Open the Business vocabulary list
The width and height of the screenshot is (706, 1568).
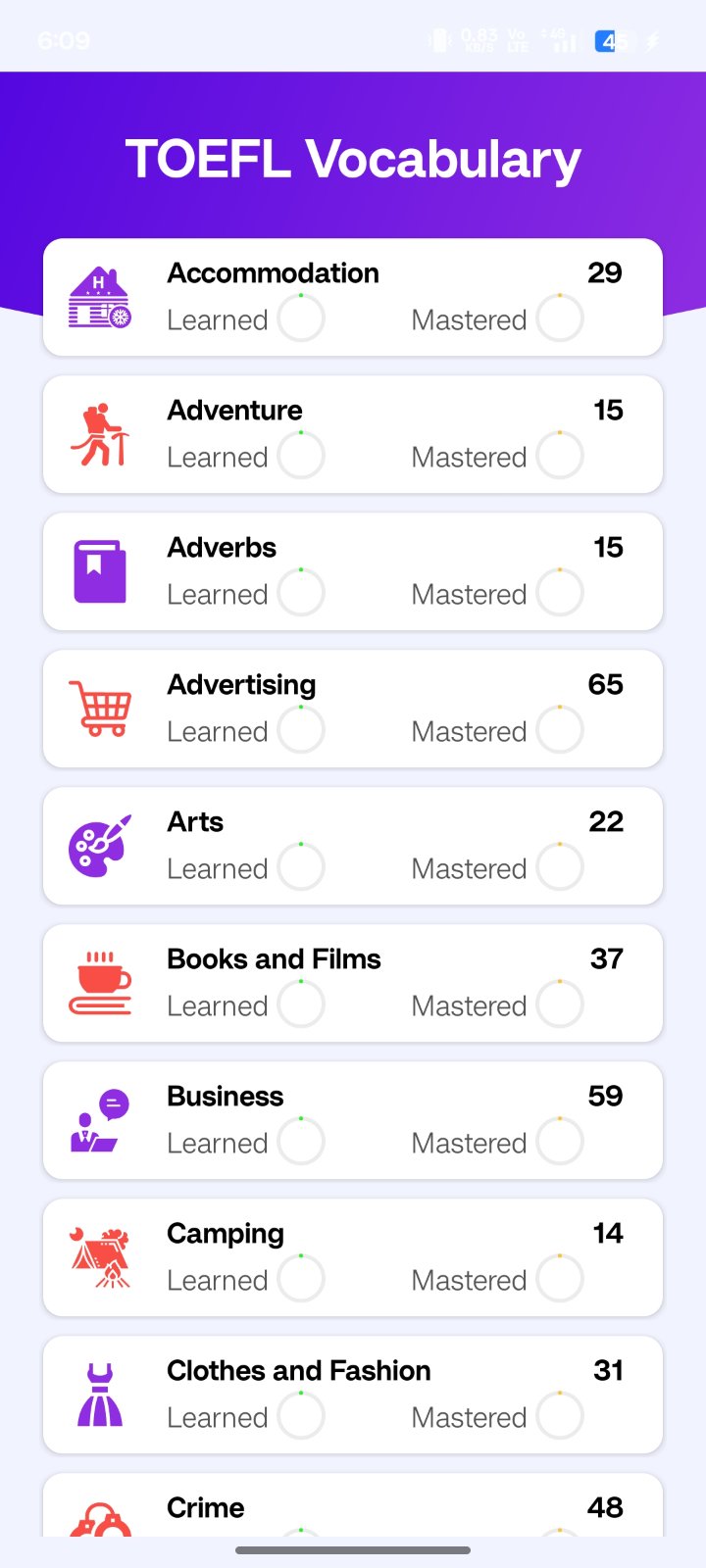[353, 1120]
